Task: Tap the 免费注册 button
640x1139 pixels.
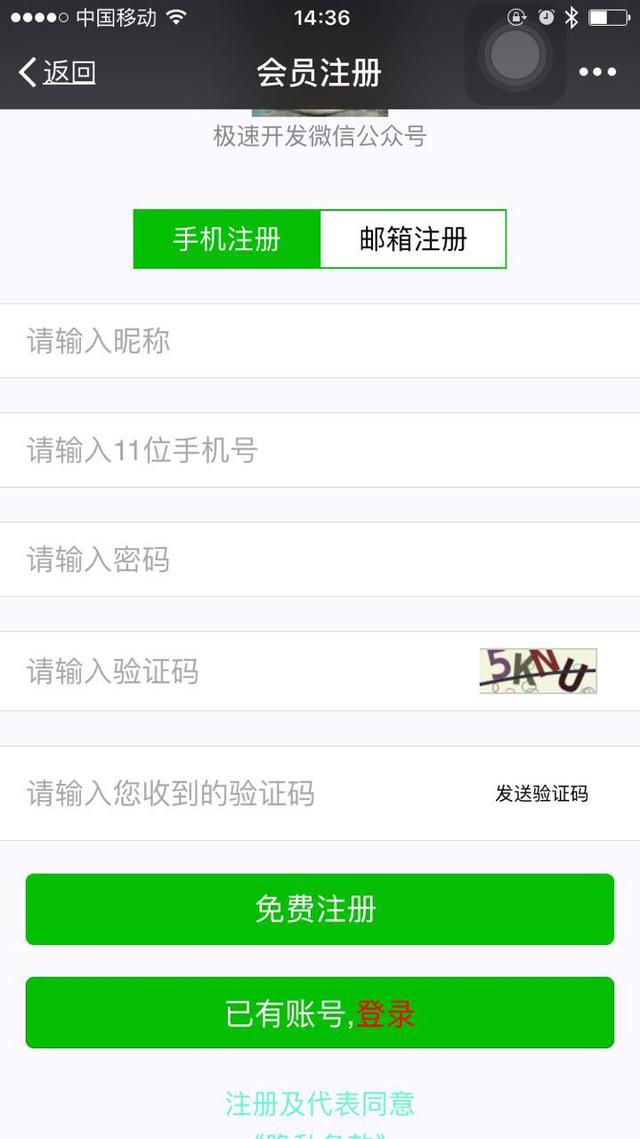Action: (320, 909)
